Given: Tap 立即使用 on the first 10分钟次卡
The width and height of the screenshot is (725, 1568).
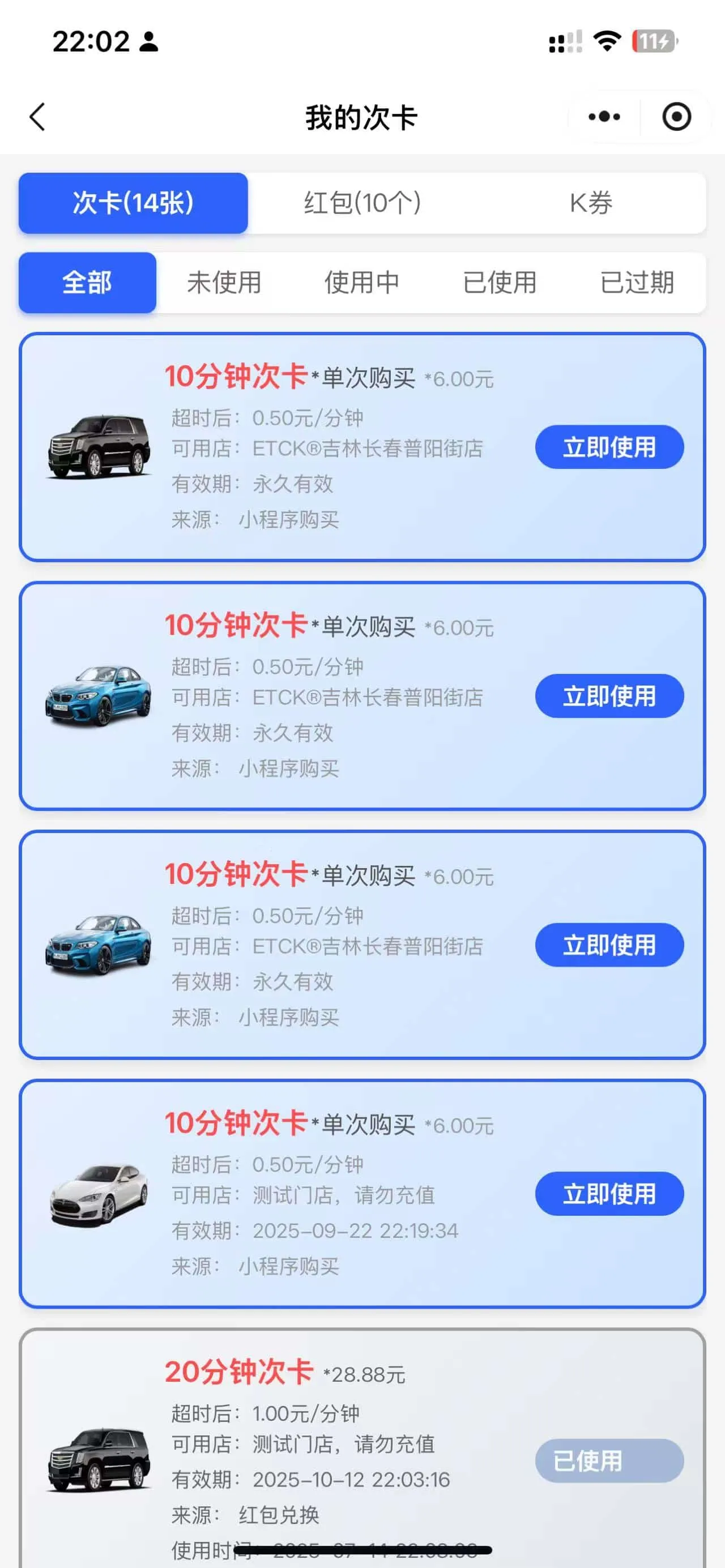Looking at the screenshot, I should pyautogui.click(x=608, y=446).
